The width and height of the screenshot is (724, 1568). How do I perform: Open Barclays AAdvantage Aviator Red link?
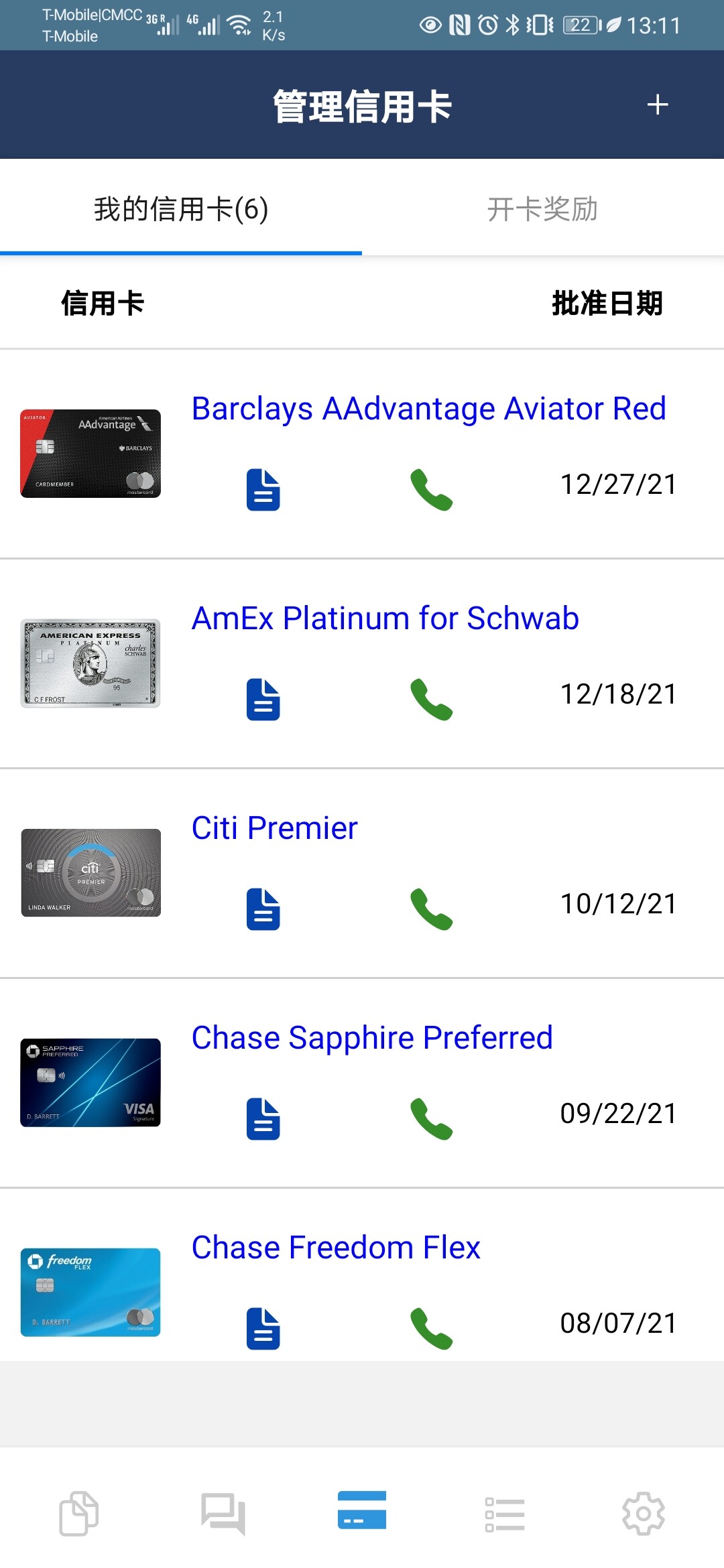click(x=428, y=409)
